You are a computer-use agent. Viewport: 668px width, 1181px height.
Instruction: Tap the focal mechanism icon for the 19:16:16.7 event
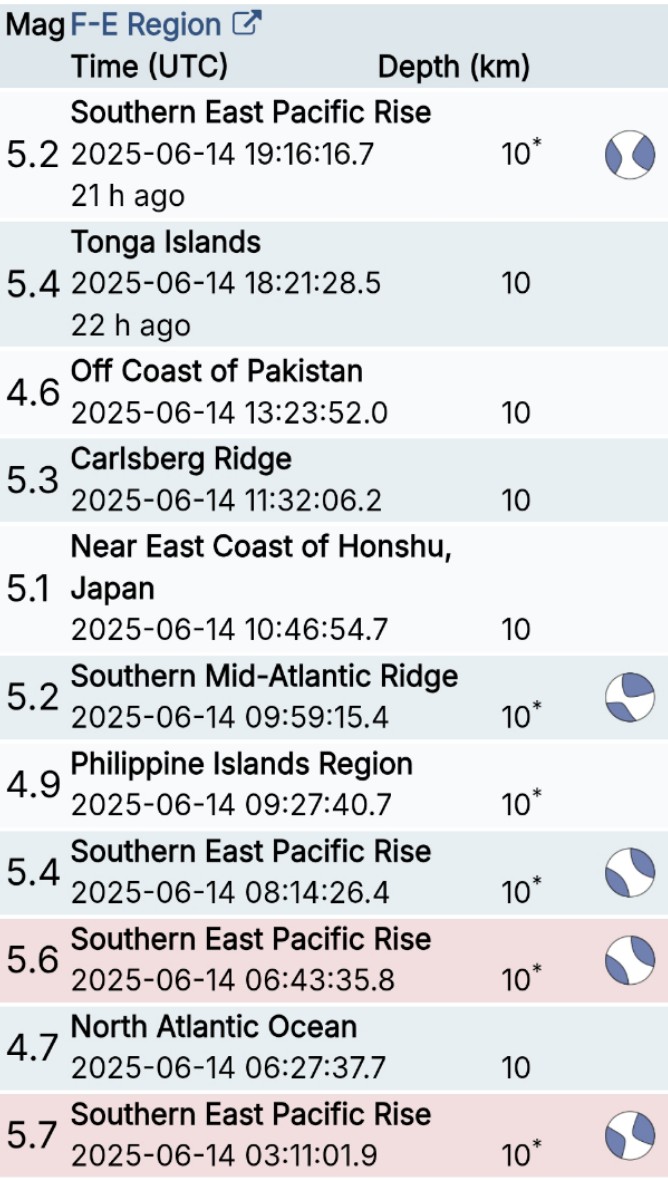[630, 154]
